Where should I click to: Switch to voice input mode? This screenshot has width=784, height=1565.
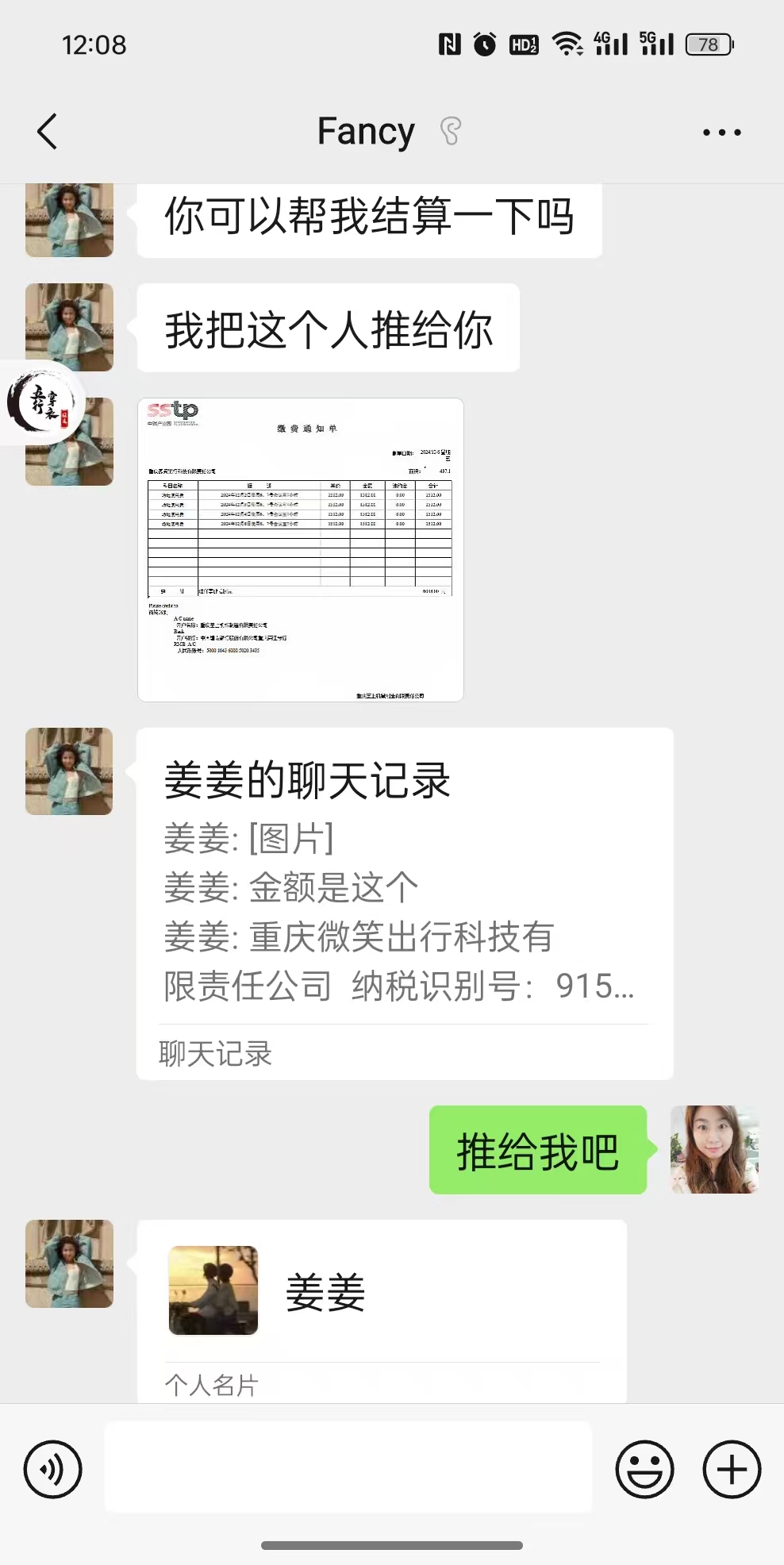coord(52,1469)
